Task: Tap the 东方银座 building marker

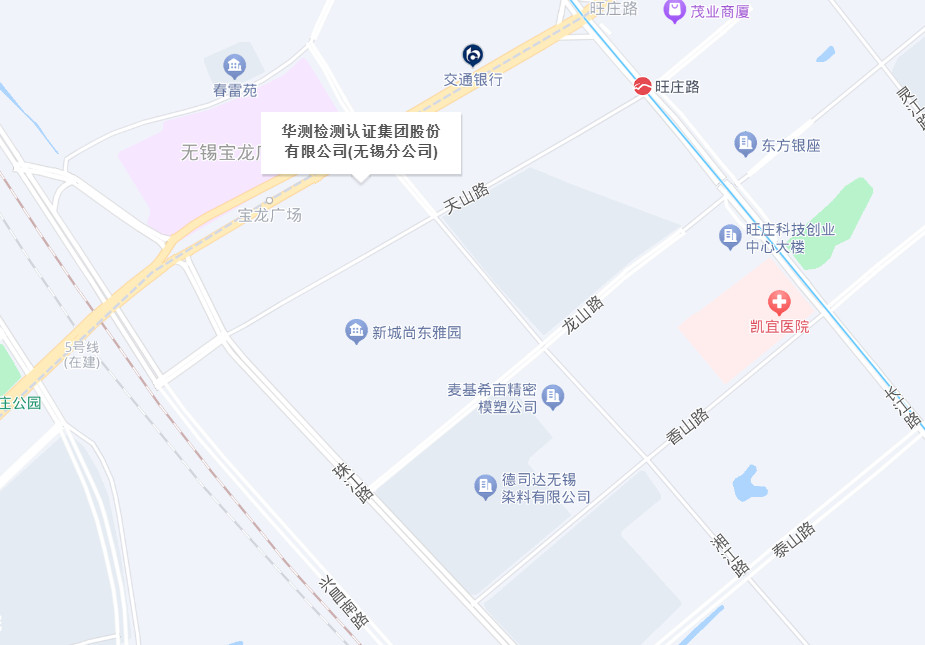Action: 745,144
